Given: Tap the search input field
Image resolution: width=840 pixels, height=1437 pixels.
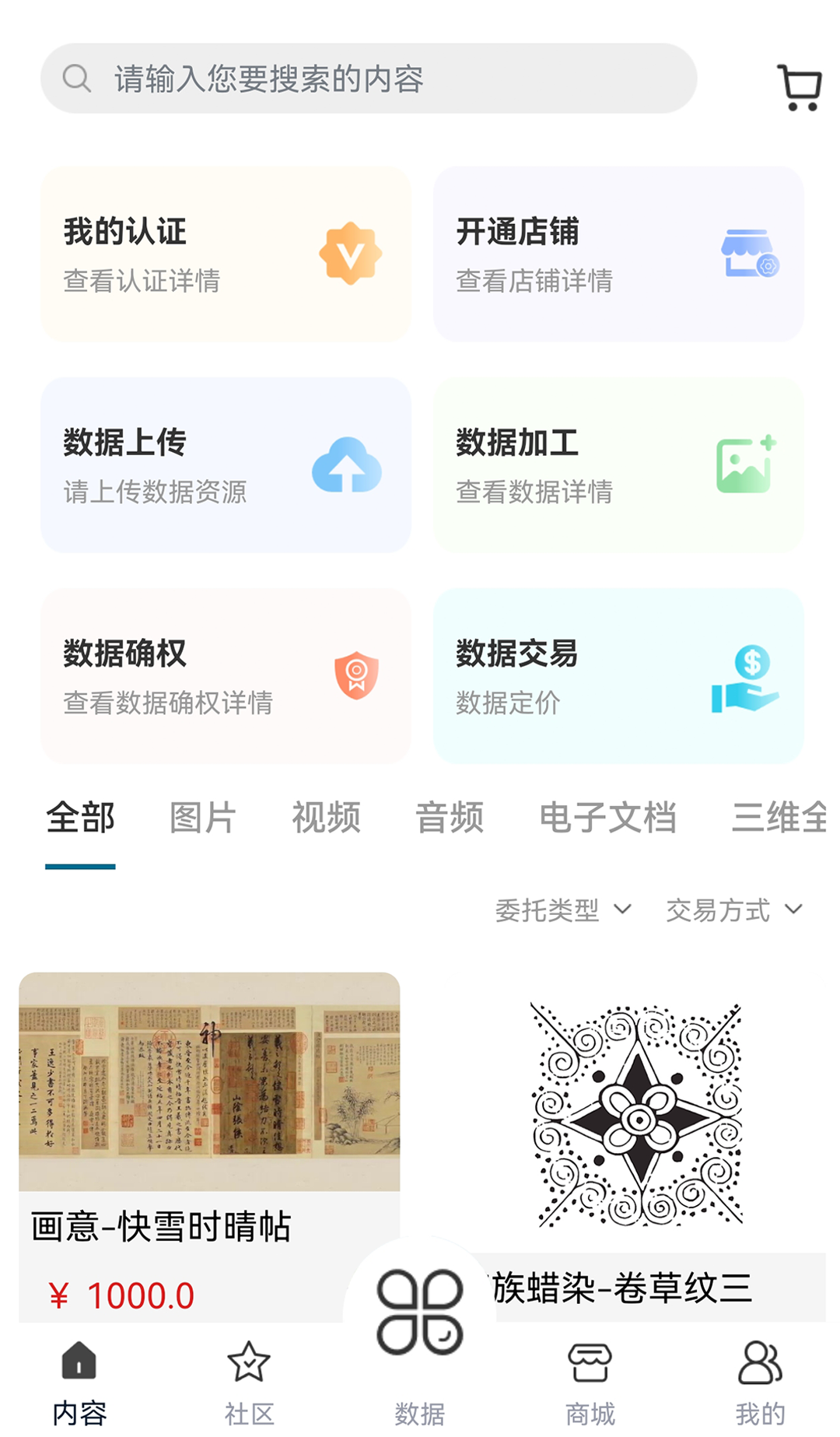Looking at the screenshot, I should (x=369, y=79).
